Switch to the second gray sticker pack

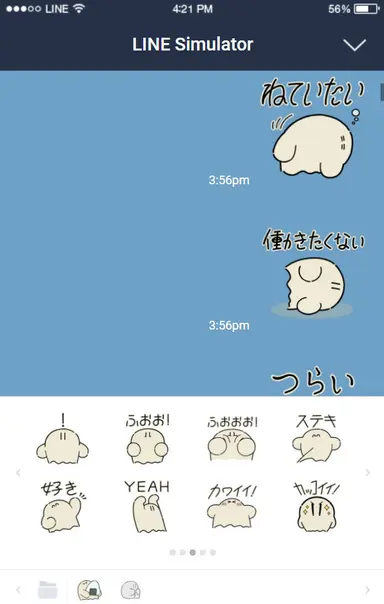[131, 590]
